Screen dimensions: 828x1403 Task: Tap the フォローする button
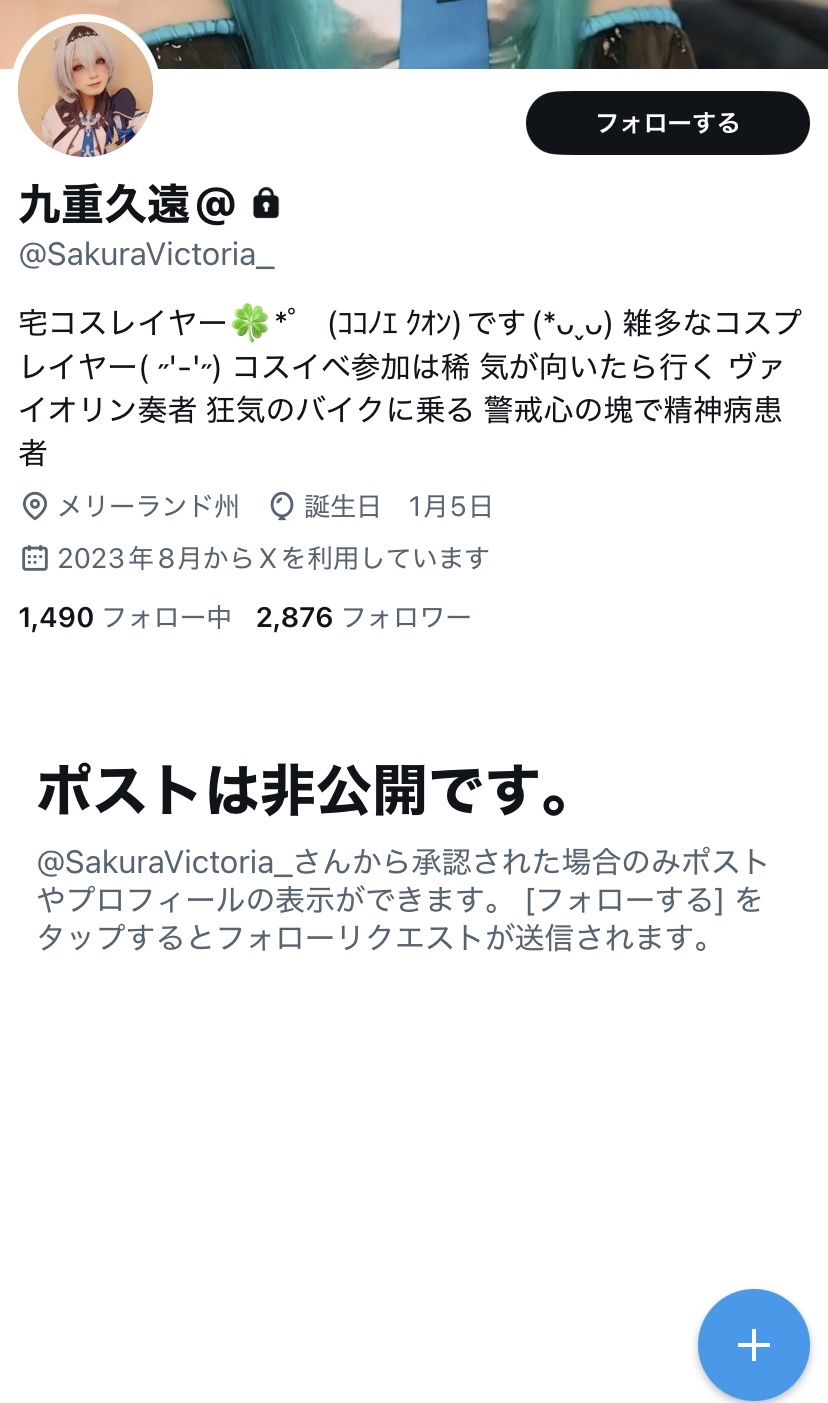[x=667, y=123]
